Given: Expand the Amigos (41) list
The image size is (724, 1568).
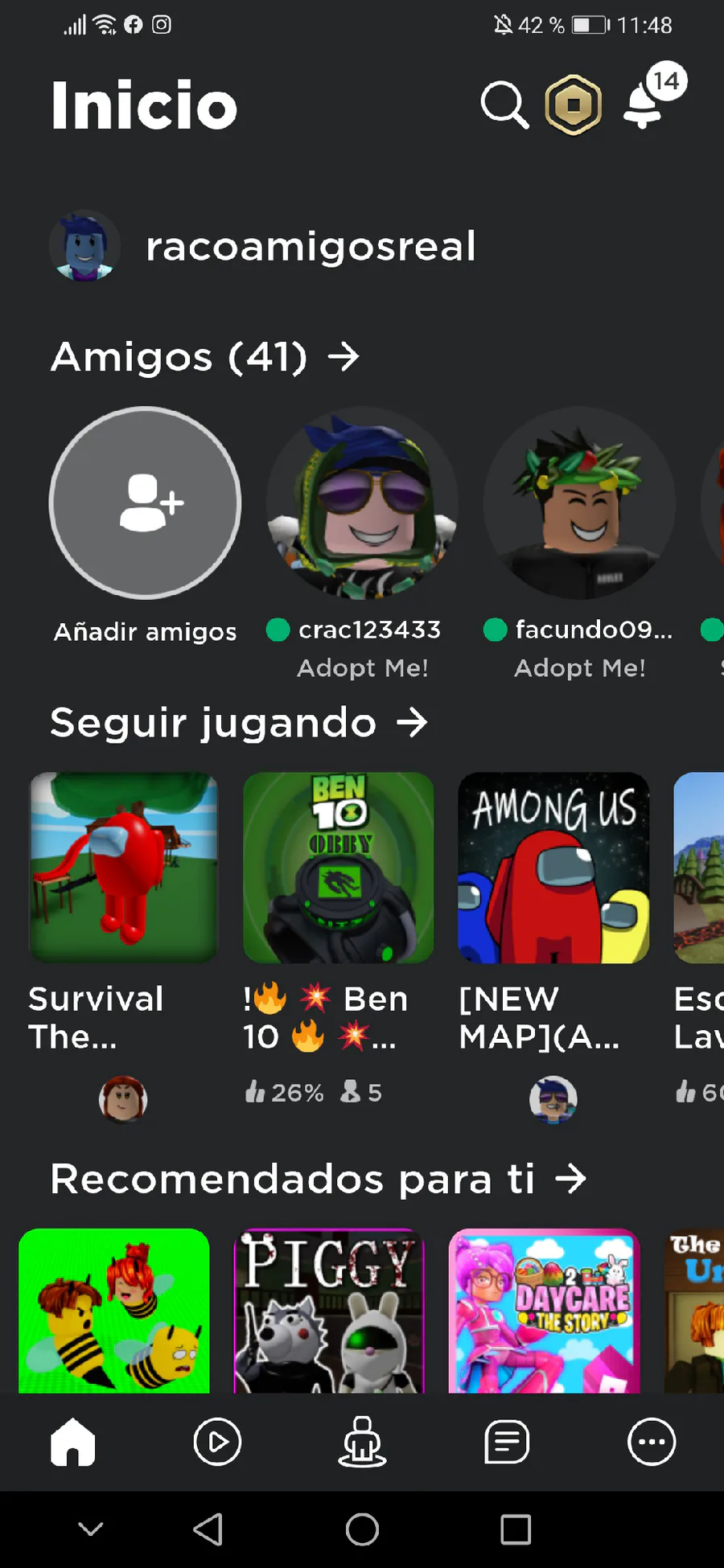Looking at the screenshot, I should (205, 356).
